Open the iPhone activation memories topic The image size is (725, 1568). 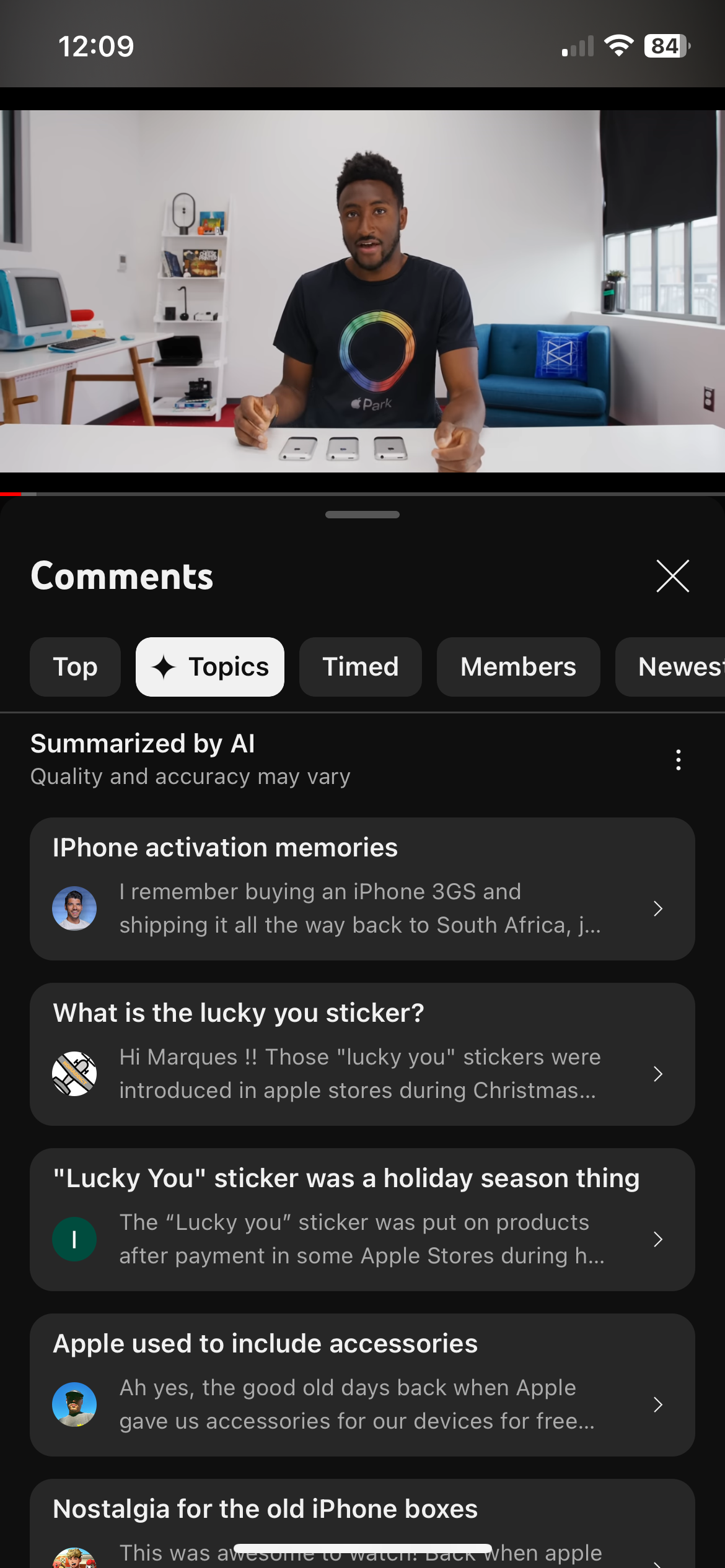362,889
